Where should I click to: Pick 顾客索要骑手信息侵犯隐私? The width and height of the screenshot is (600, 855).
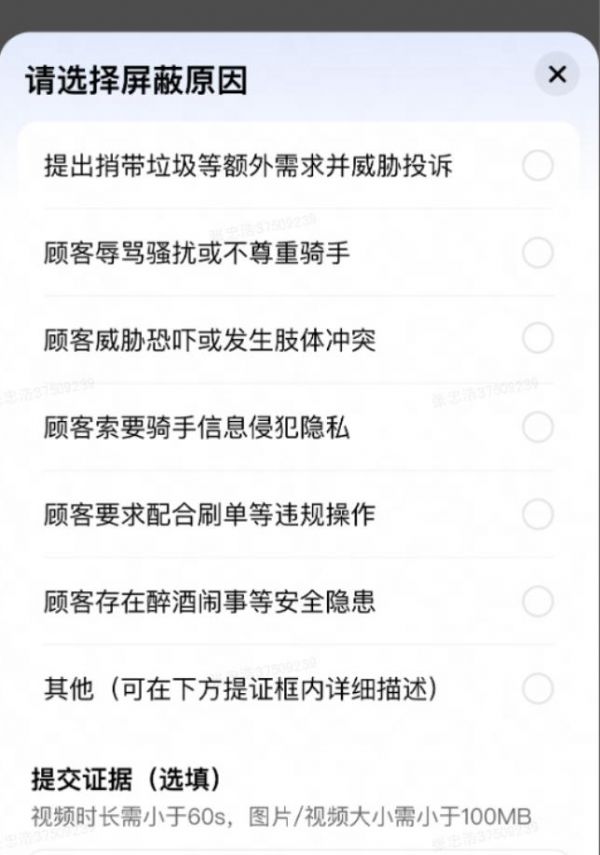[537, 428]
